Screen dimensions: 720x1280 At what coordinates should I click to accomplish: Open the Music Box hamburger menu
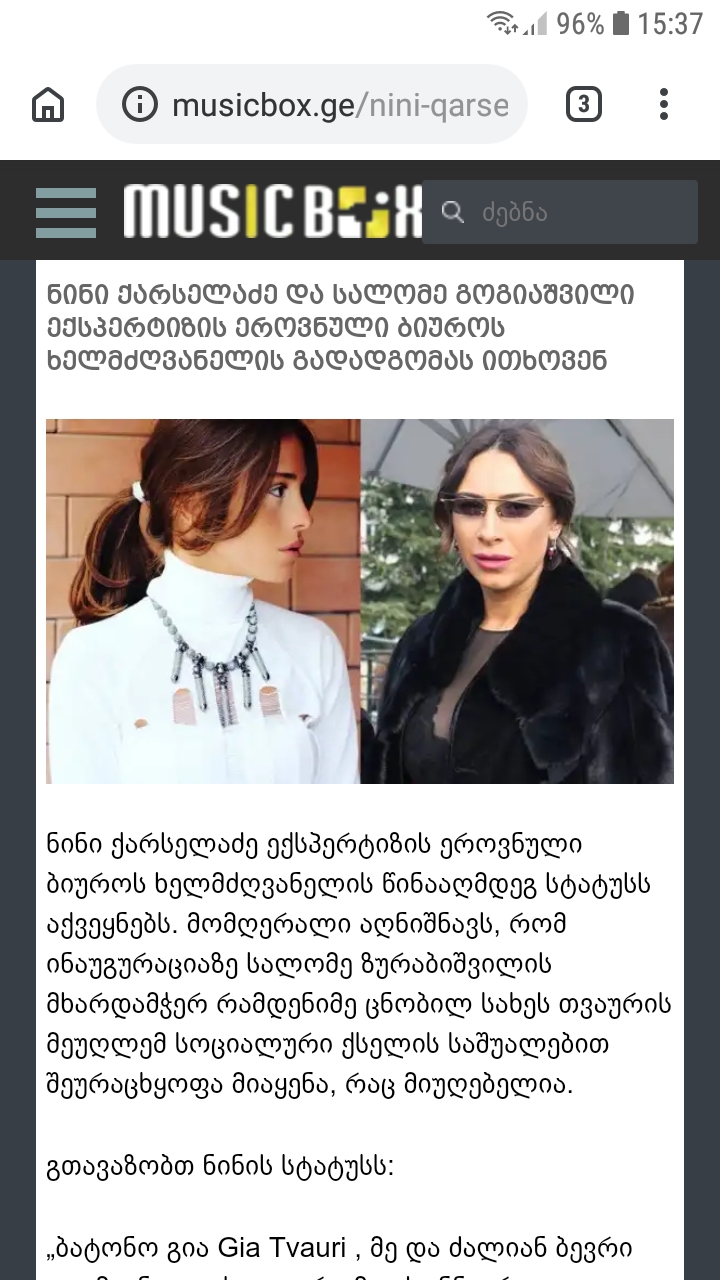pyautogui.click(x=66, y=212)
